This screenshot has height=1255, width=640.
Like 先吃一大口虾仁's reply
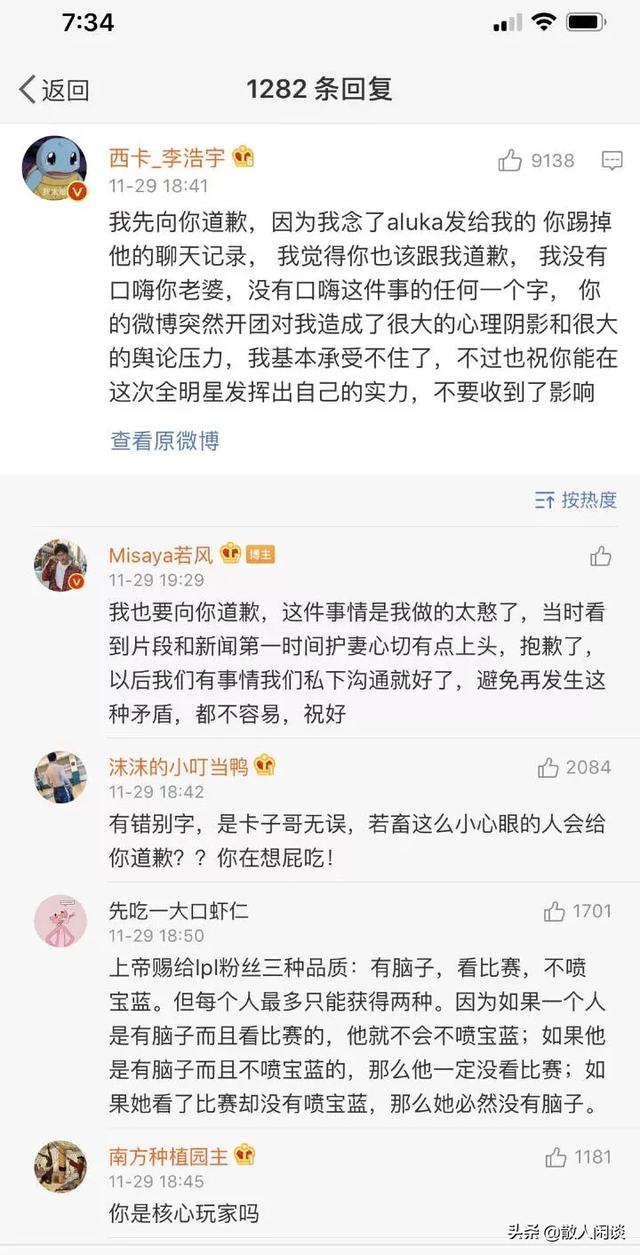click(x=578, y=911)
